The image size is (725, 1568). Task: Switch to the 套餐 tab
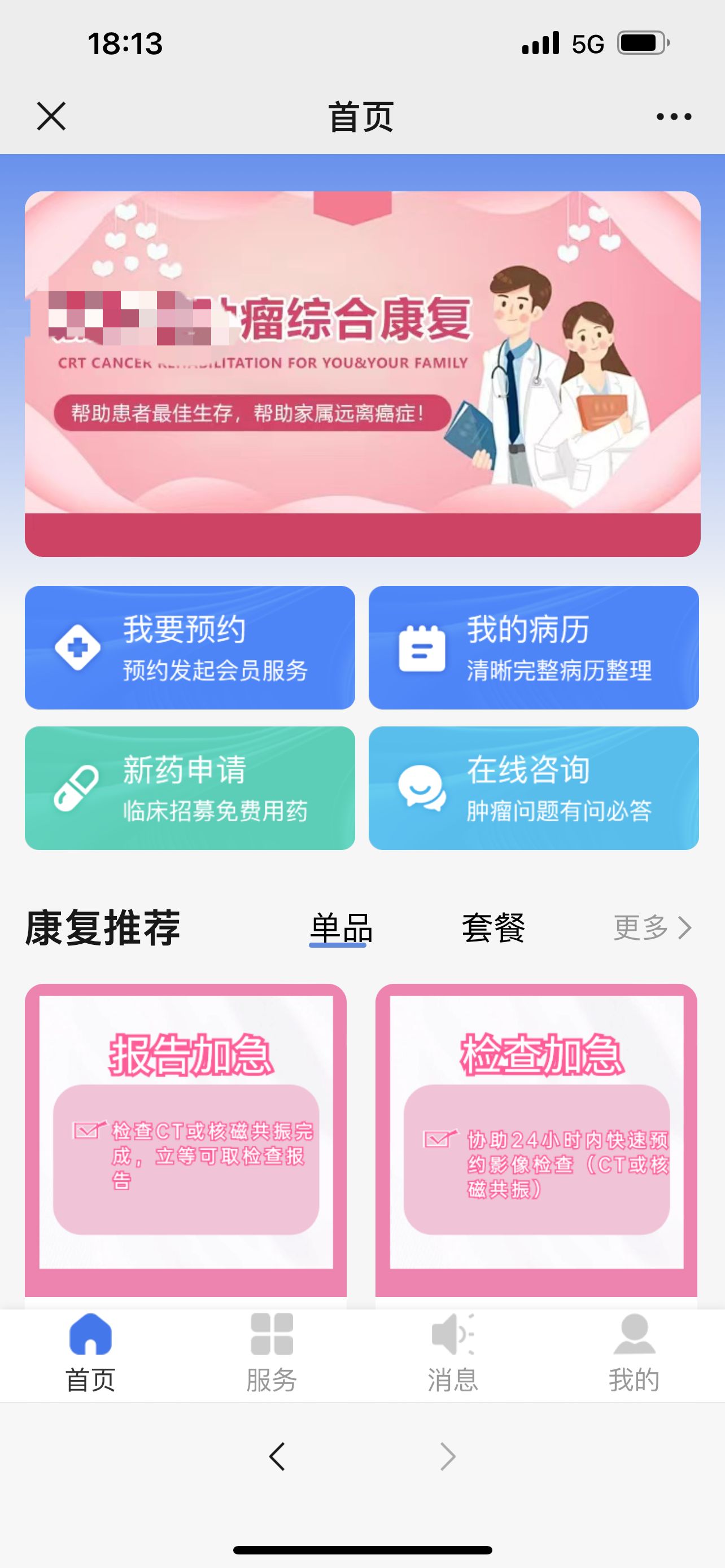[x=493, y=928]
